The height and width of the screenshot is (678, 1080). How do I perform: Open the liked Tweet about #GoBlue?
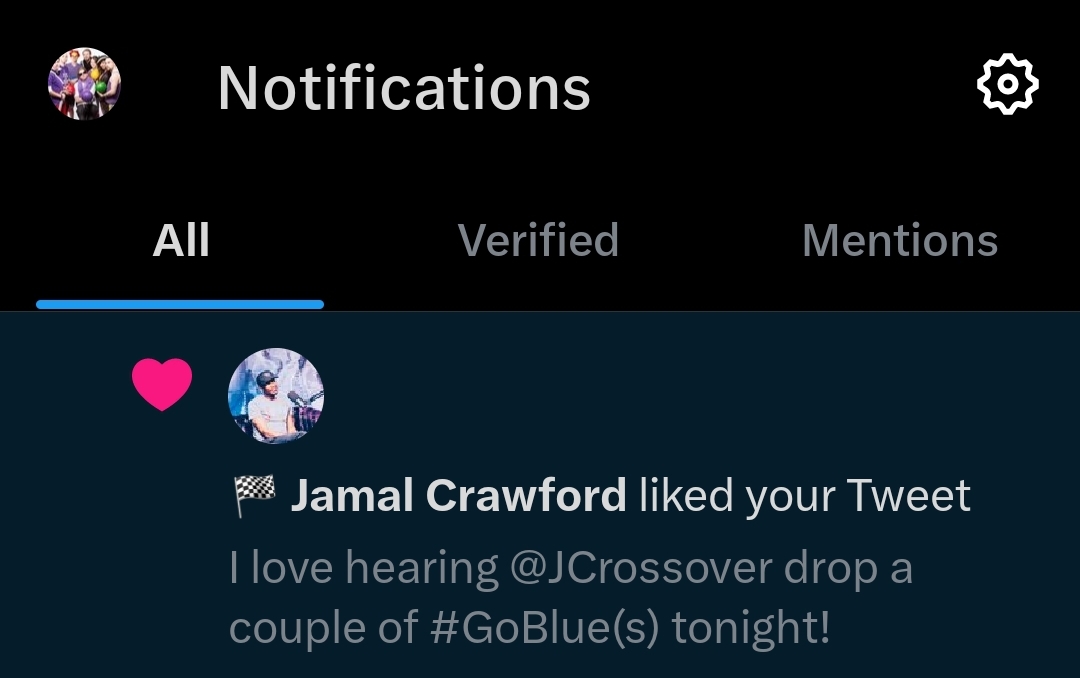tap(570, 599)
